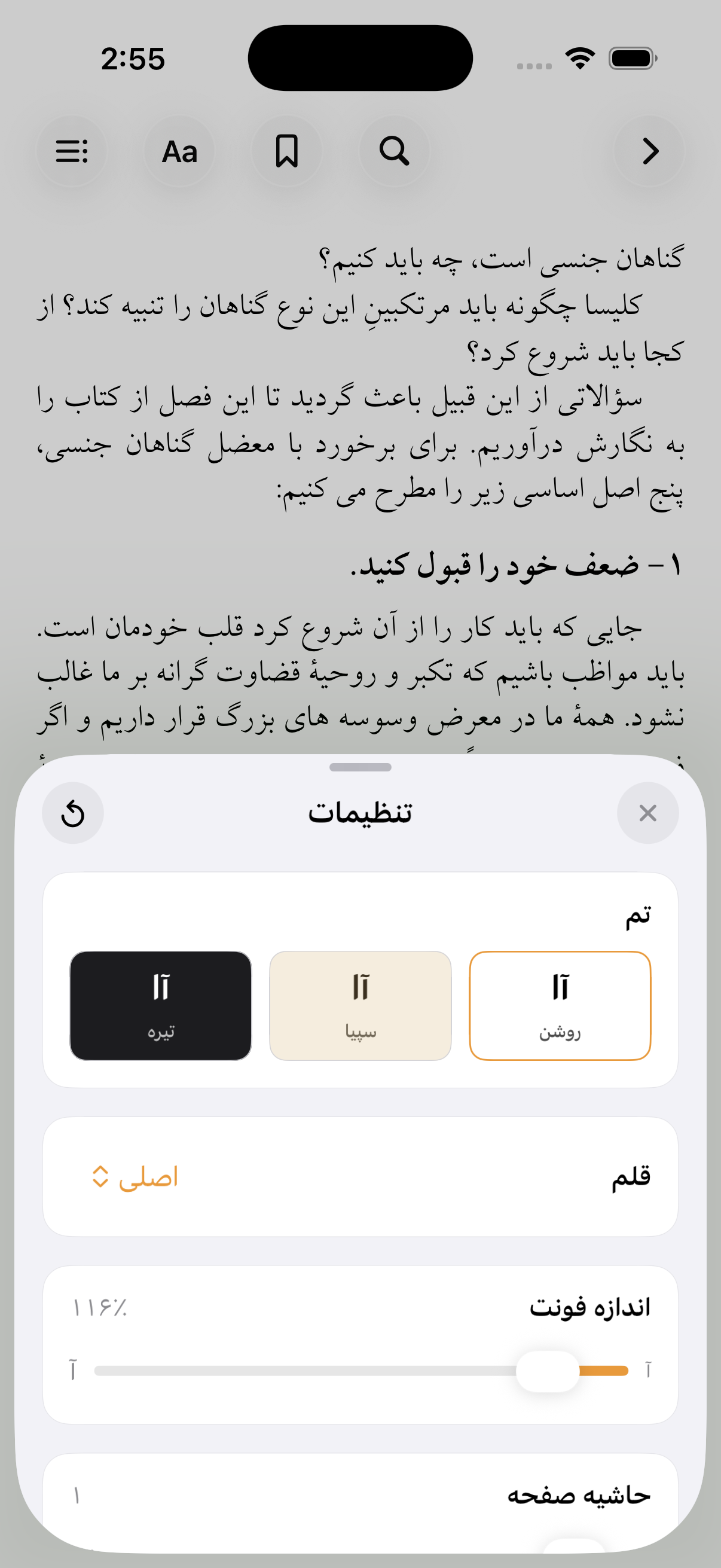Open the table of contents list icon
Image resolution: width=721 pixels, height=1568 pixels.
[72, 151]
